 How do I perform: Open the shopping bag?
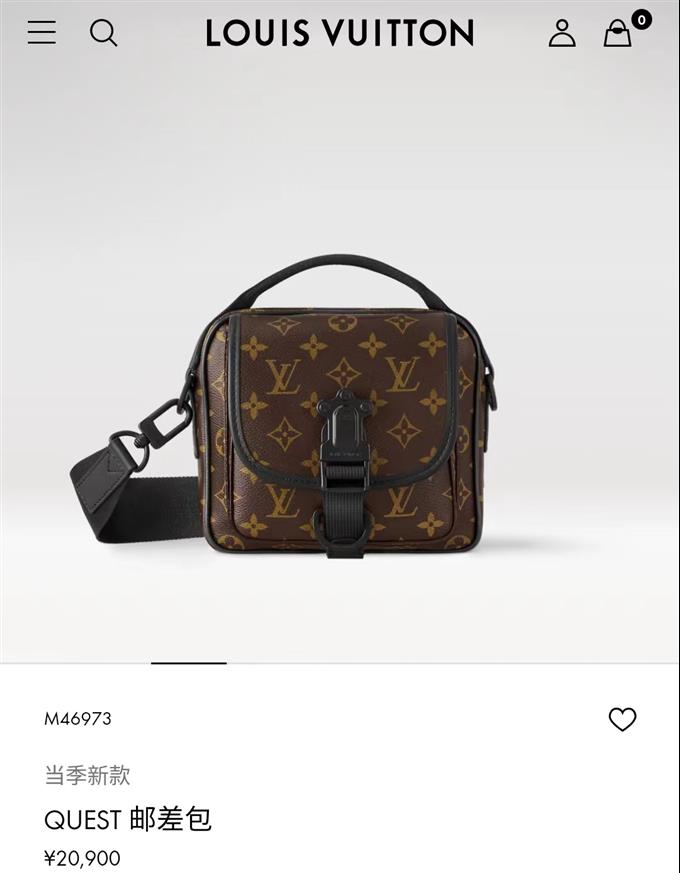(618, 34)
